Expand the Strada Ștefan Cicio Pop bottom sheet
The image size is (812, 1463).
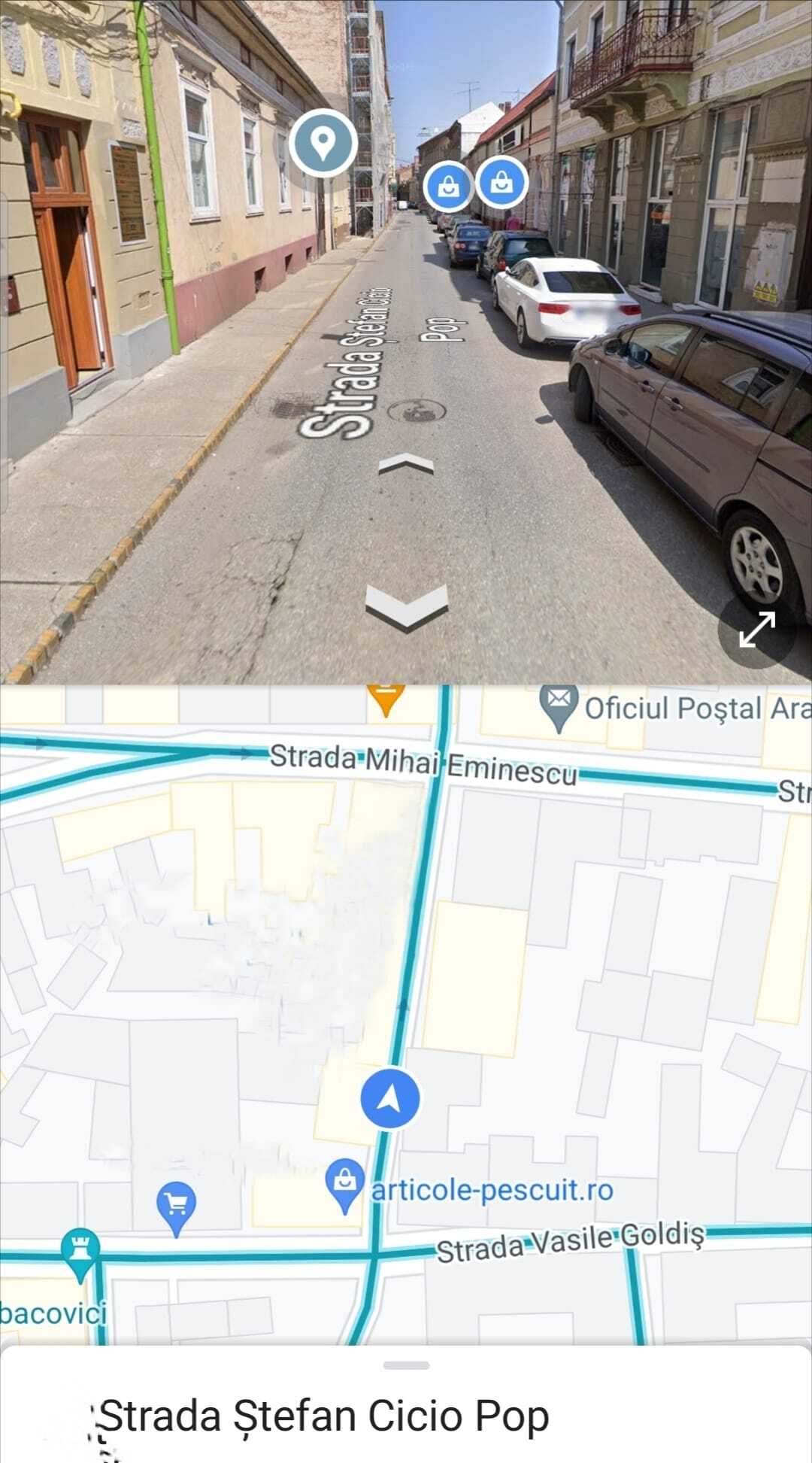click(406, 1365)
